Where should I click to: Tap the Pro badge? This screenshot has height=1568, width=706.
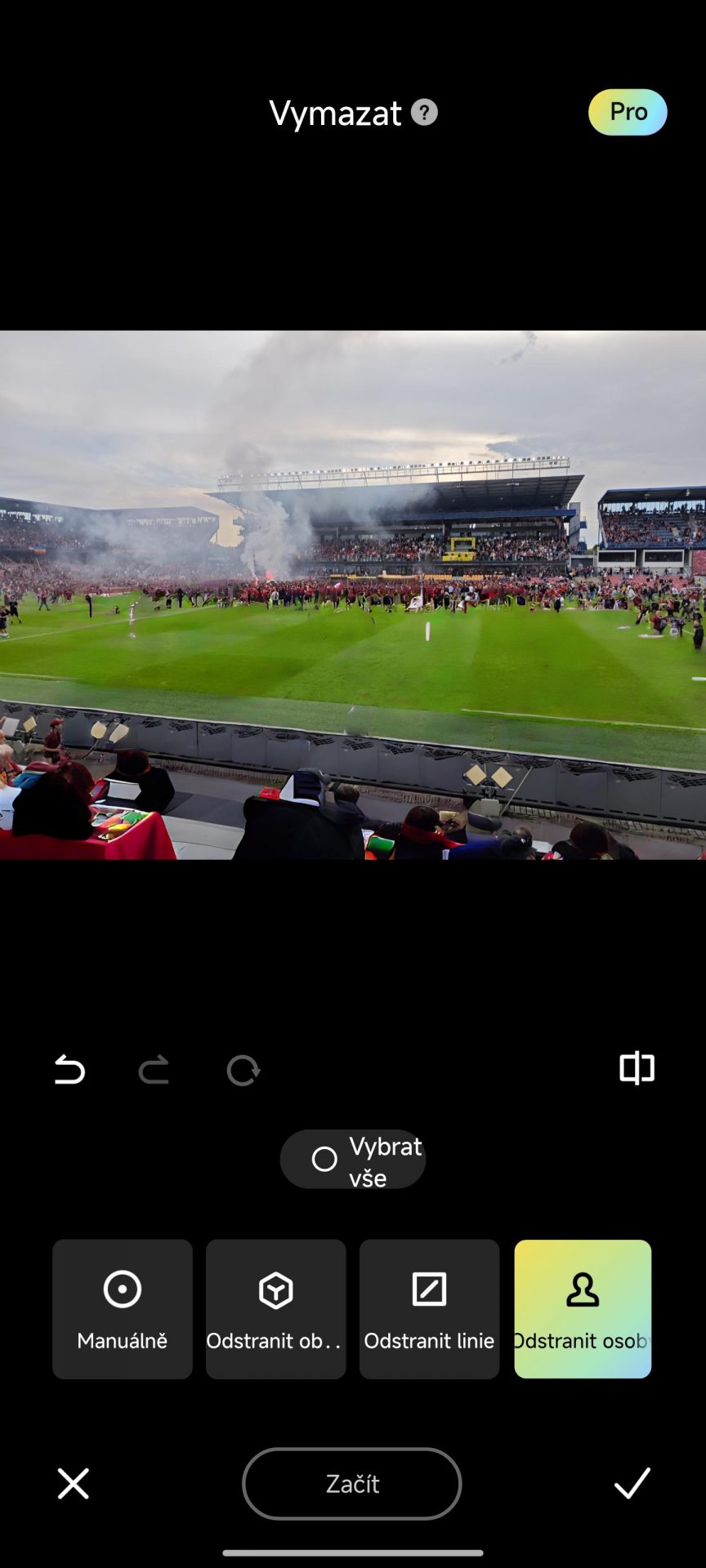628,112
